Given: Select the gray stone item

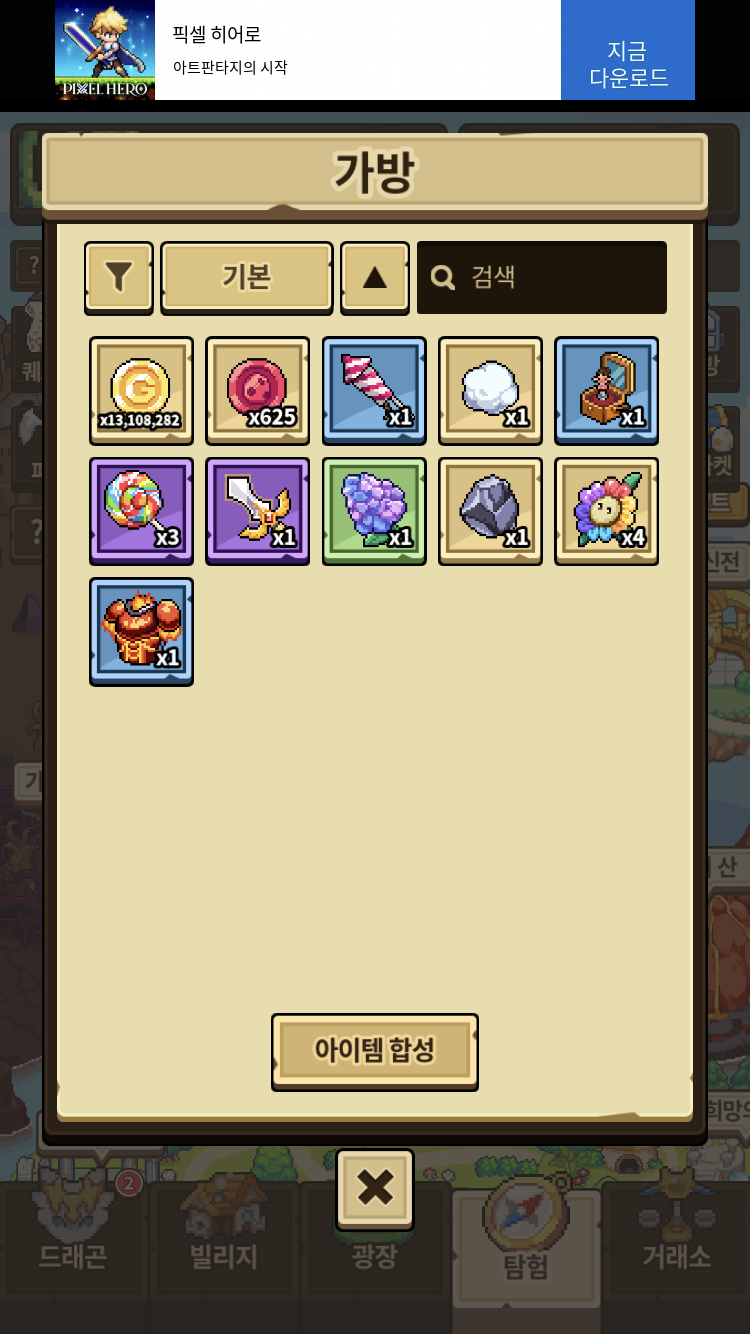Looking at the screenshot, I should 490,511.
